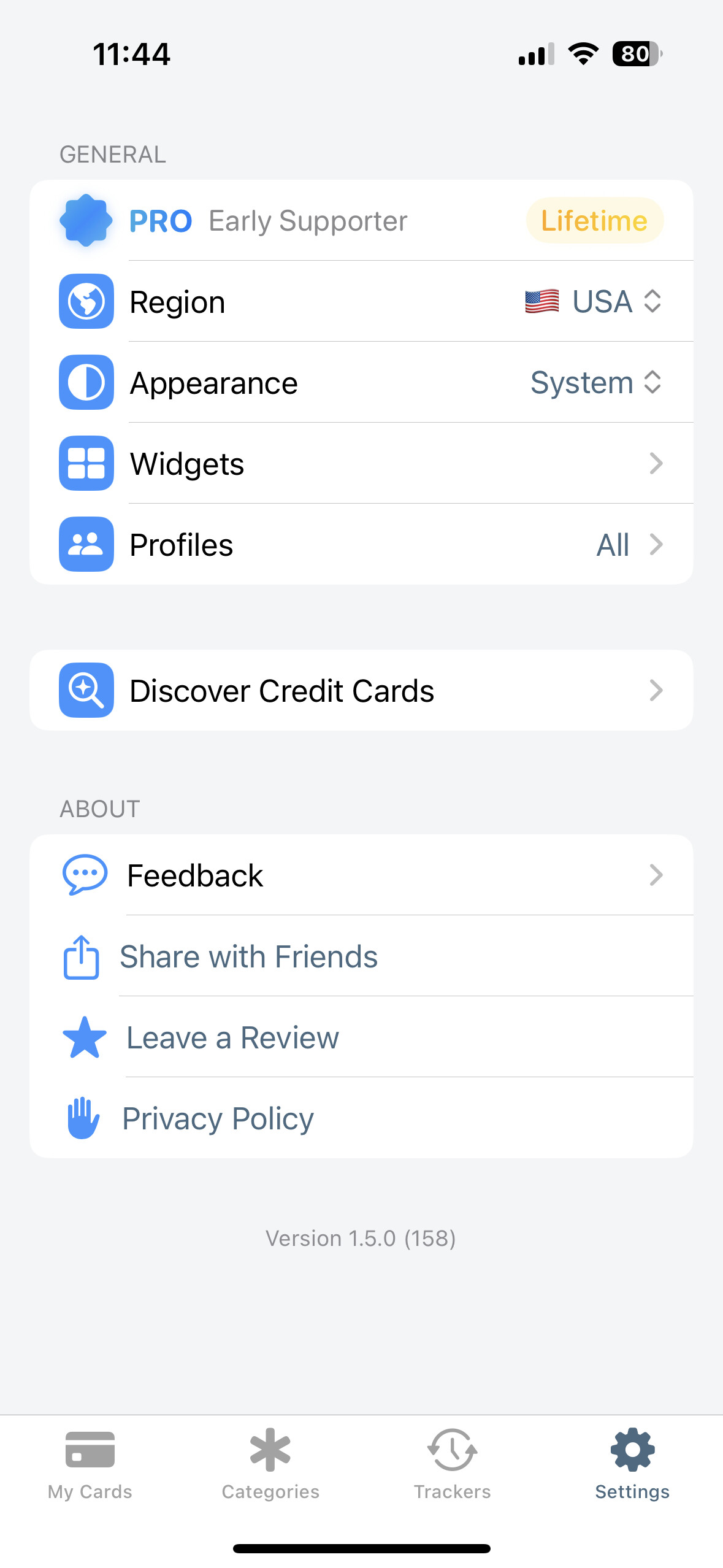This screenshot has height=1568, width=723.
Task: Select the Settings tab
Action: tap(632, 1464)
